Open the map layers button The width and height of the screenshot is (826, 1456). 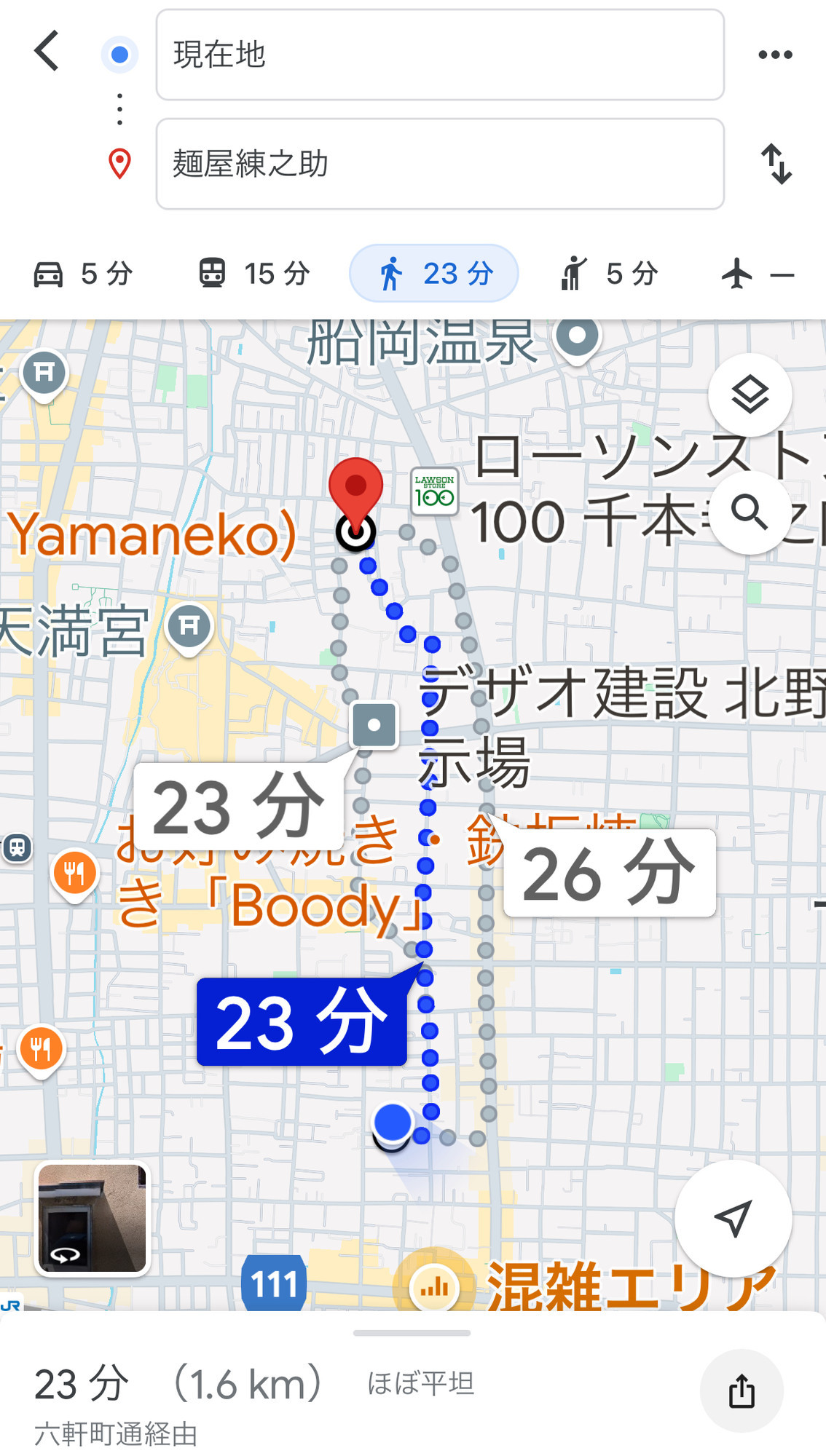point(750,395)
